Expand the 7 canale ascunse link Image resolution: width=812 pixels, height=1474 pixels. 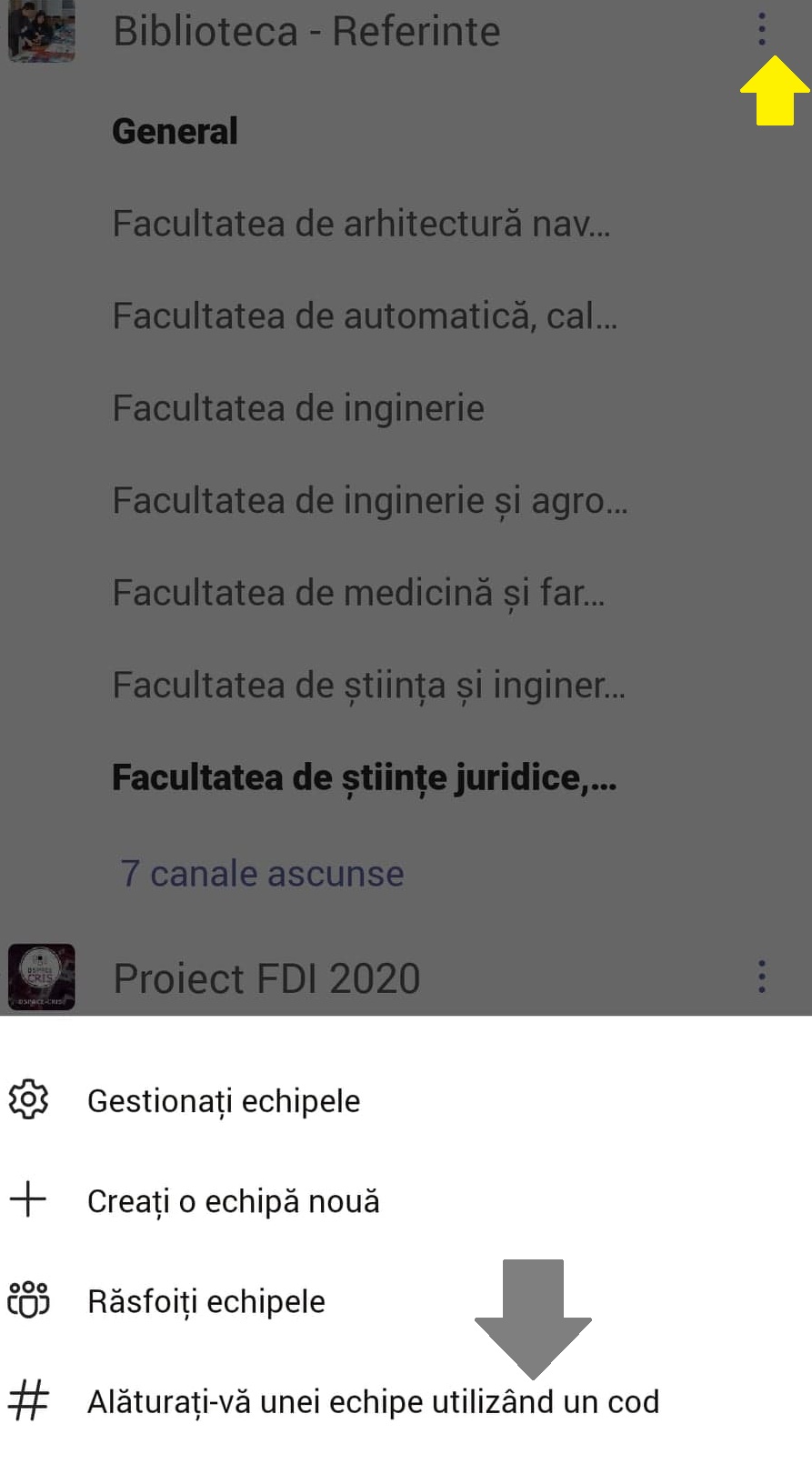[x=262, y=873]
